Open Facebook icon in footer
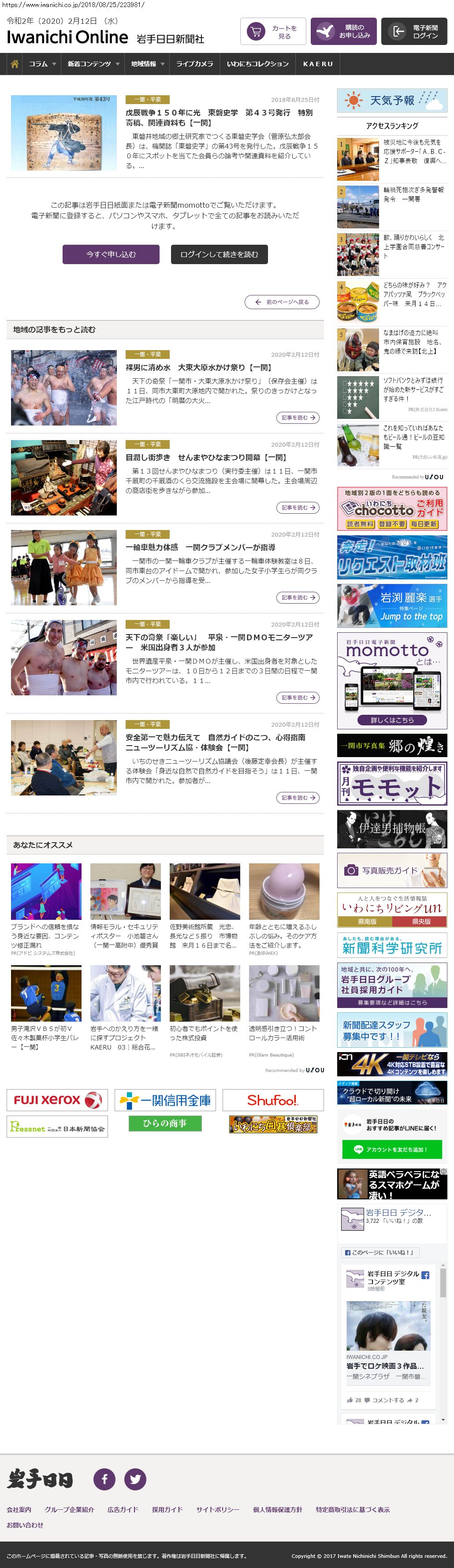 click(104, 1478)
